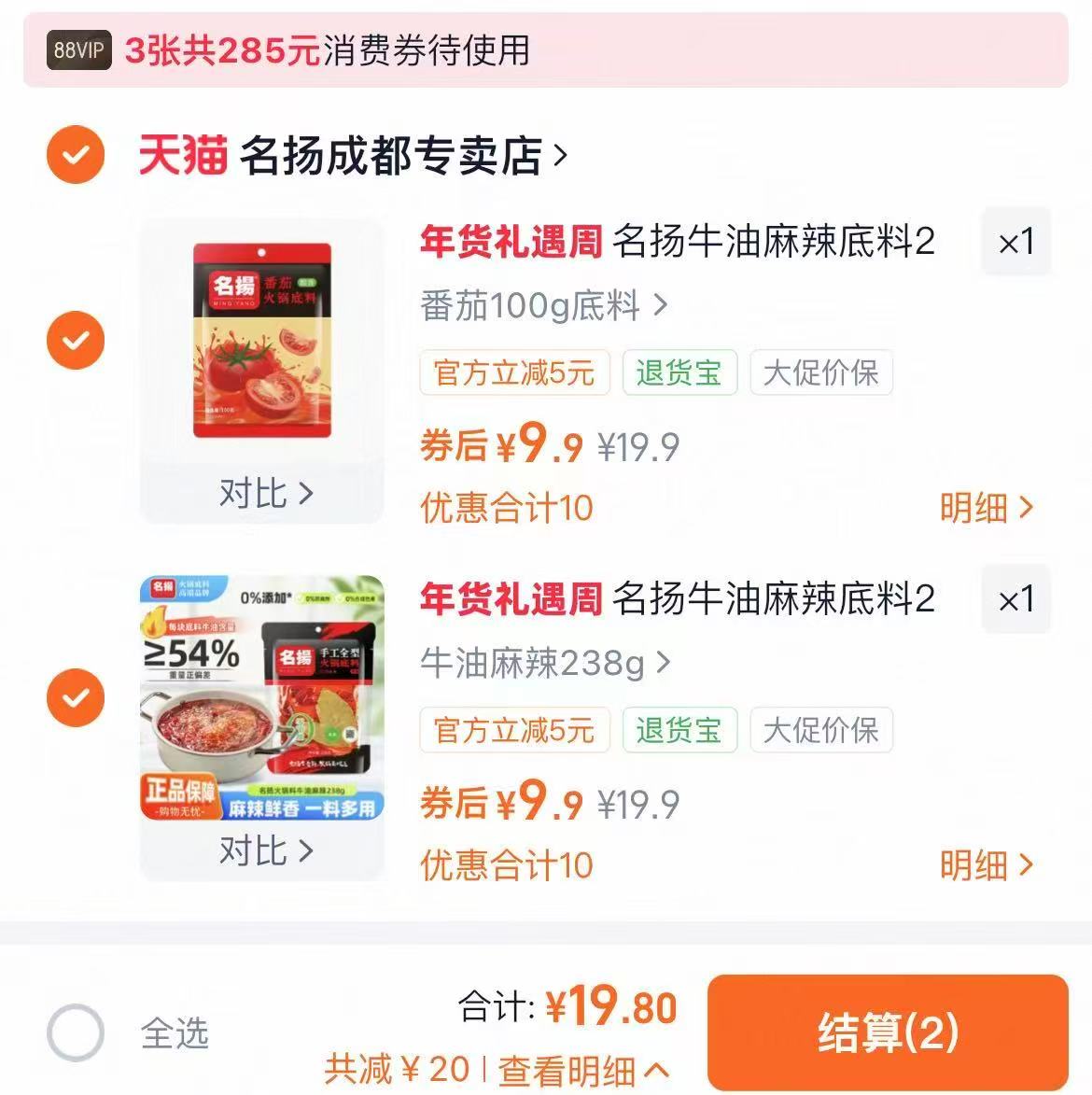This screenshot has height=1095, width=1092.
Task: Open 名扬成都专卖店 store page
Action: 401,157
